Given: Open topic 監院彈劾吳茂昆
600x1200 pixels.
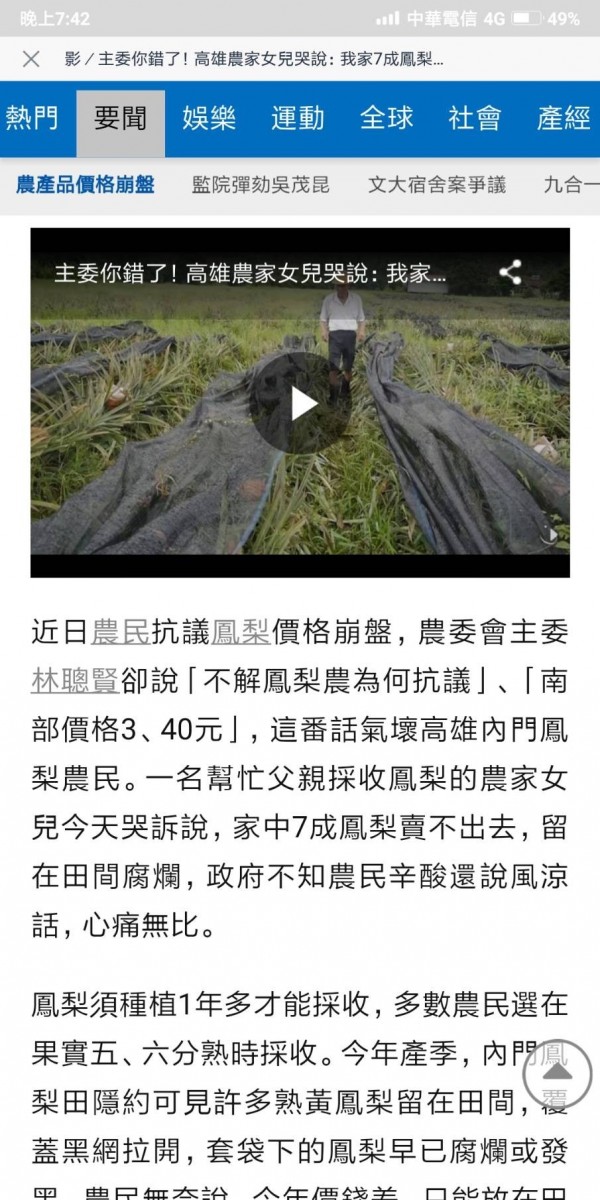Looking at the screenshot, I should coord(260,184).
